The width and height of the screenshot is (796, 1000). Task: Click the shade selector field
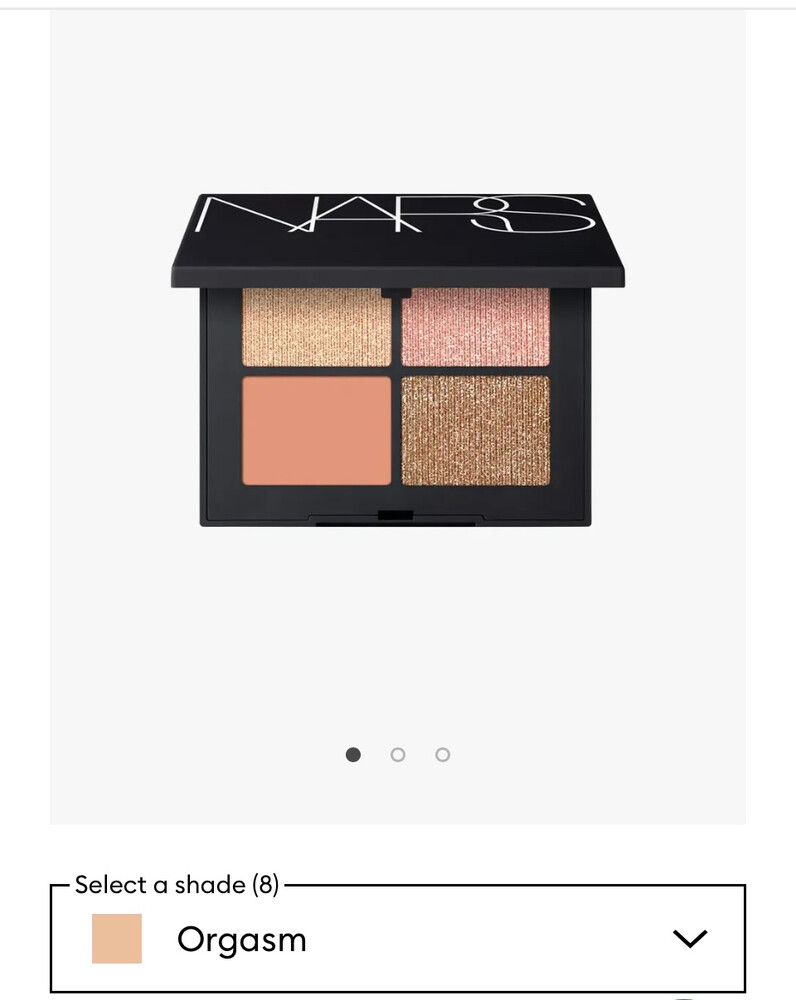400,938
